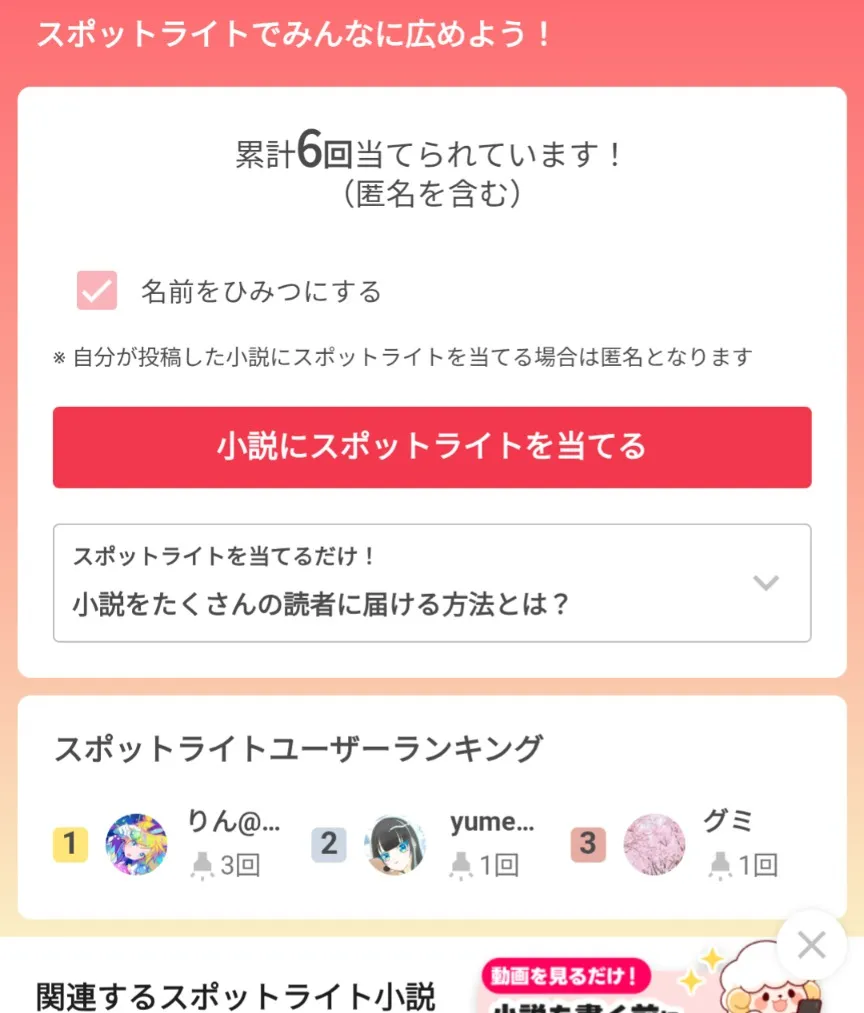Open グミ's profile avatar
Screen dimensions: 864x1013
click(x=655, y=845)
